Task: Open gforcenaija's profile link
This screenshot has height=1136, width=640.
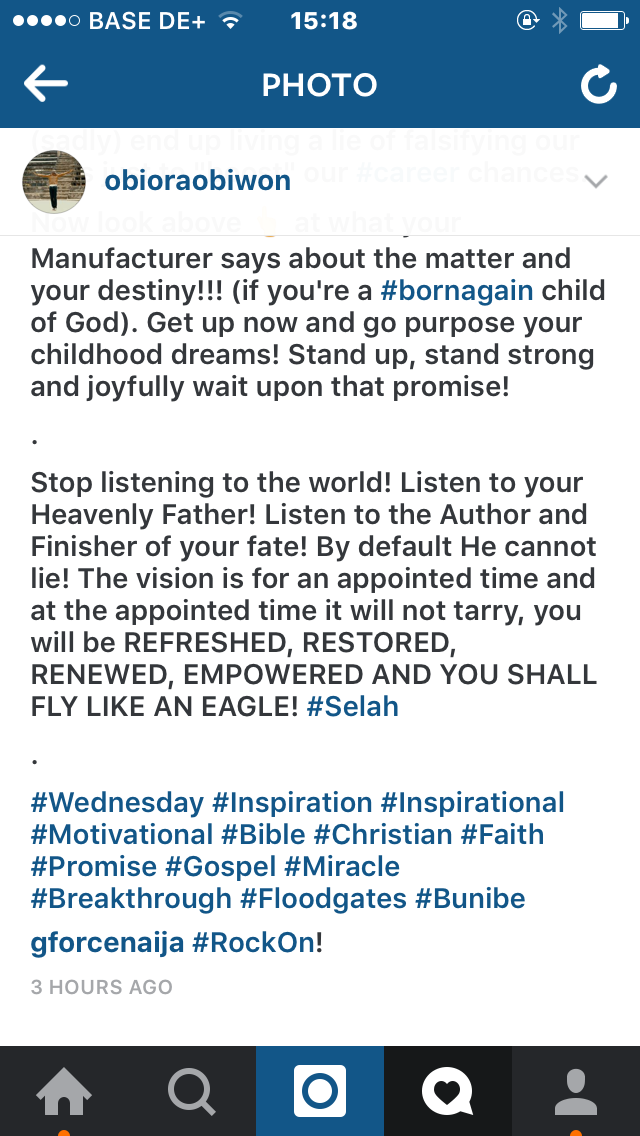Action: pos(107,942)
